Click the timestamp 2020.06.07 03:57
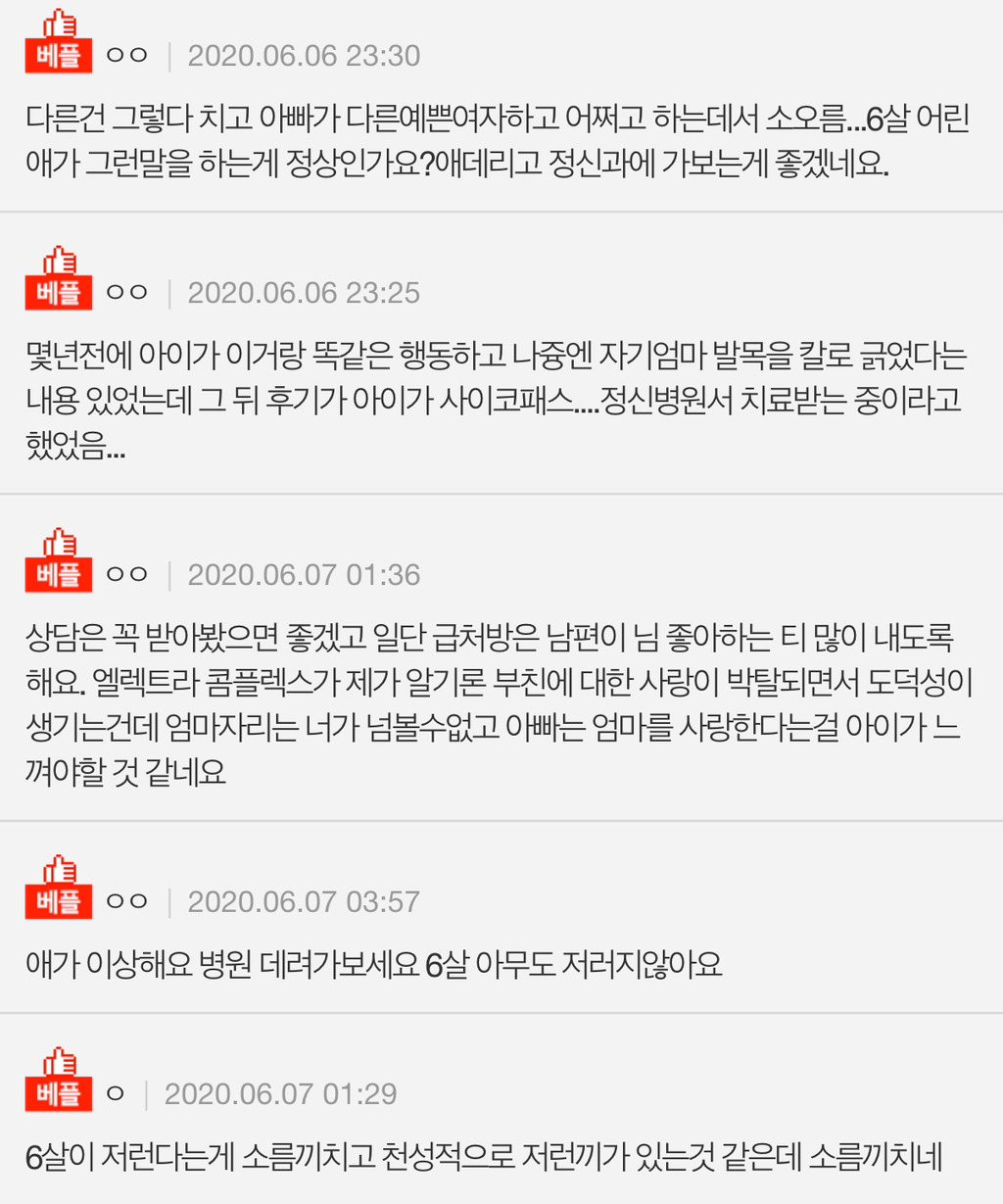 pos(304,900)
